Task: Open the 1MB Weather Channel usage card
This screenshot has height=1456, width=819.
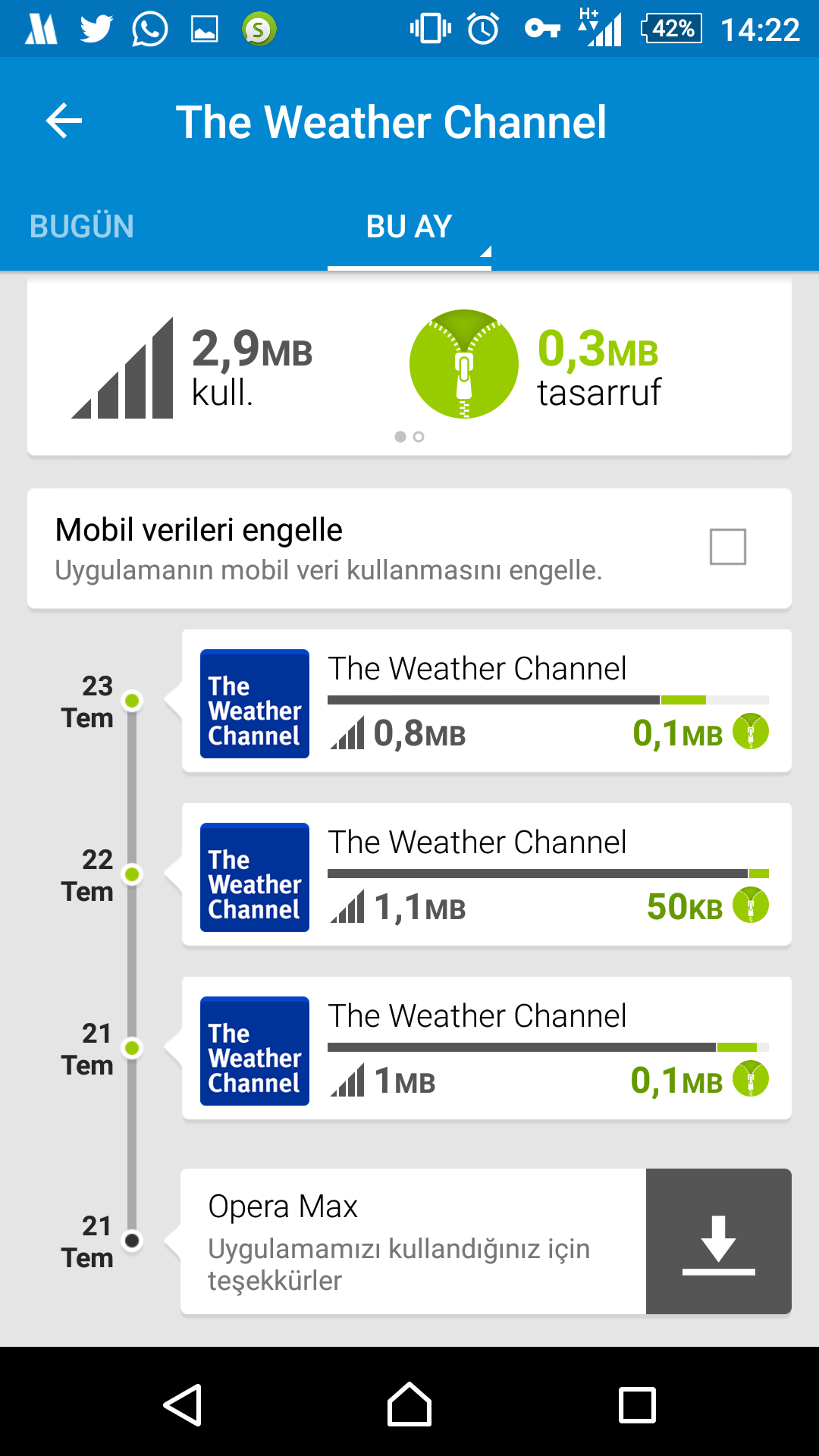Action: [487, 1049]
